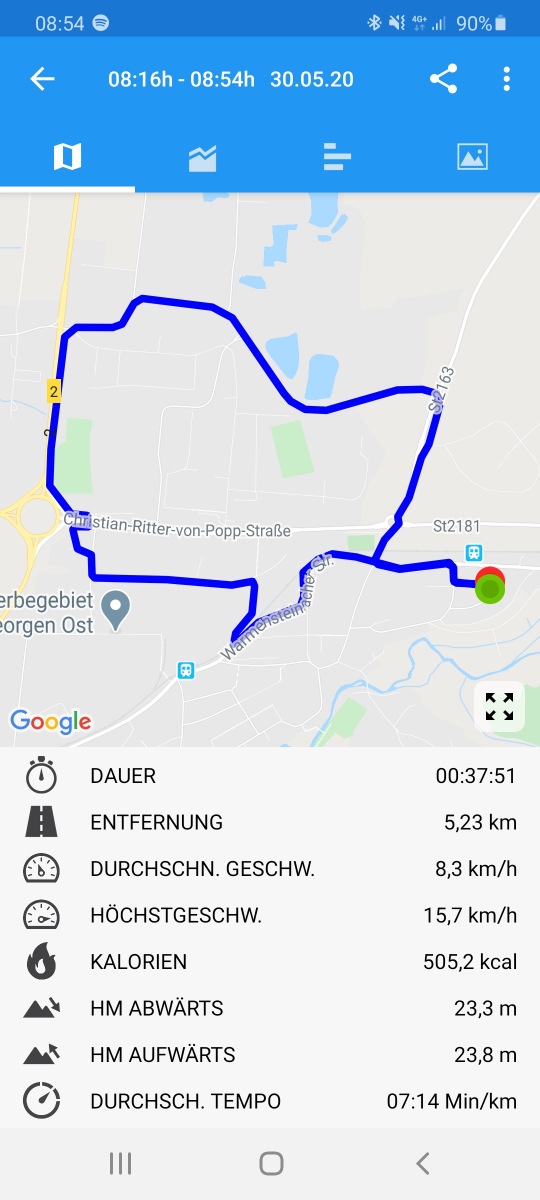
Task: Switch to the photos tab
Action: (x=472, y=156)
